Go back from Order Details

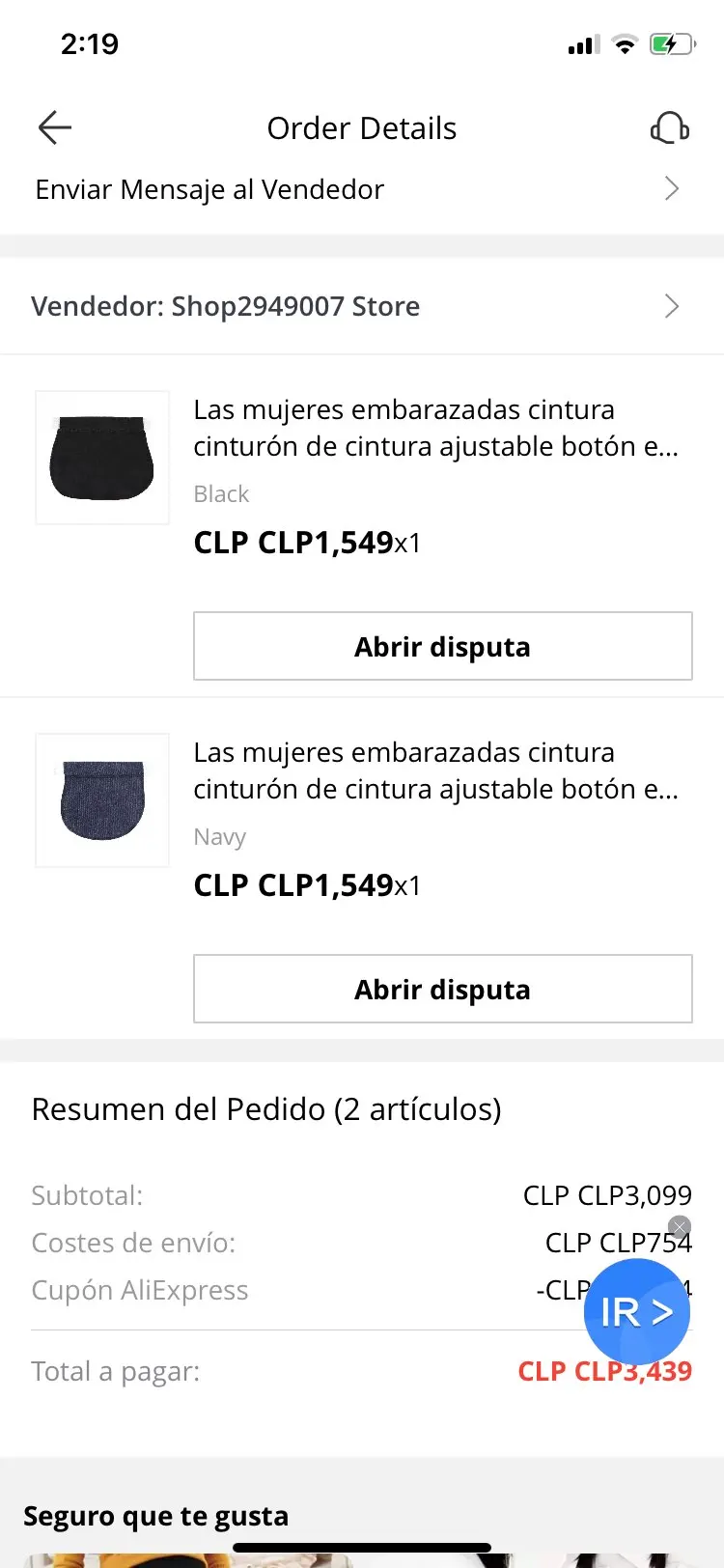pyautogui.click(x=55, y=127)
